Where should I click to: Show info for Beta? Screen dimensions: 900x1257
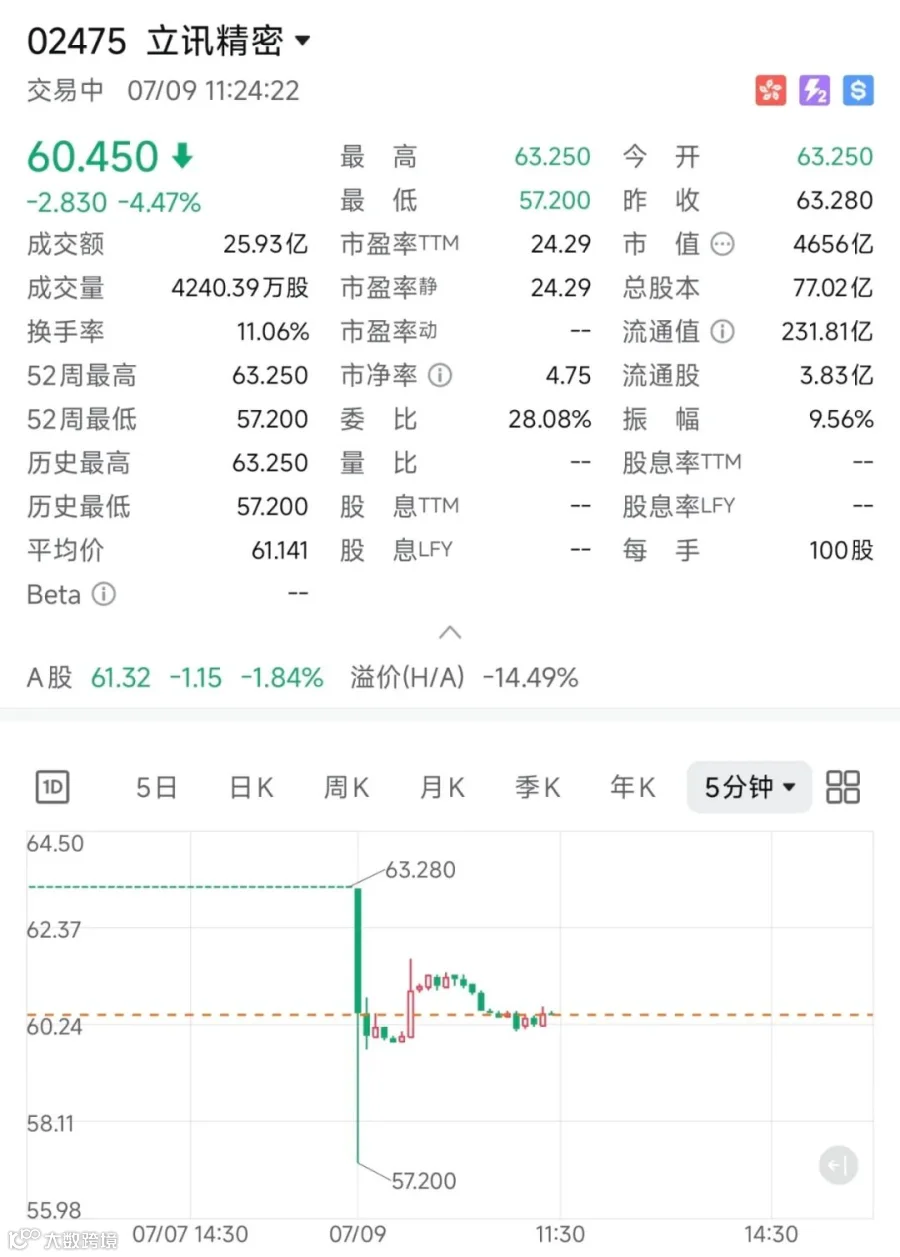tap(104, 594)
